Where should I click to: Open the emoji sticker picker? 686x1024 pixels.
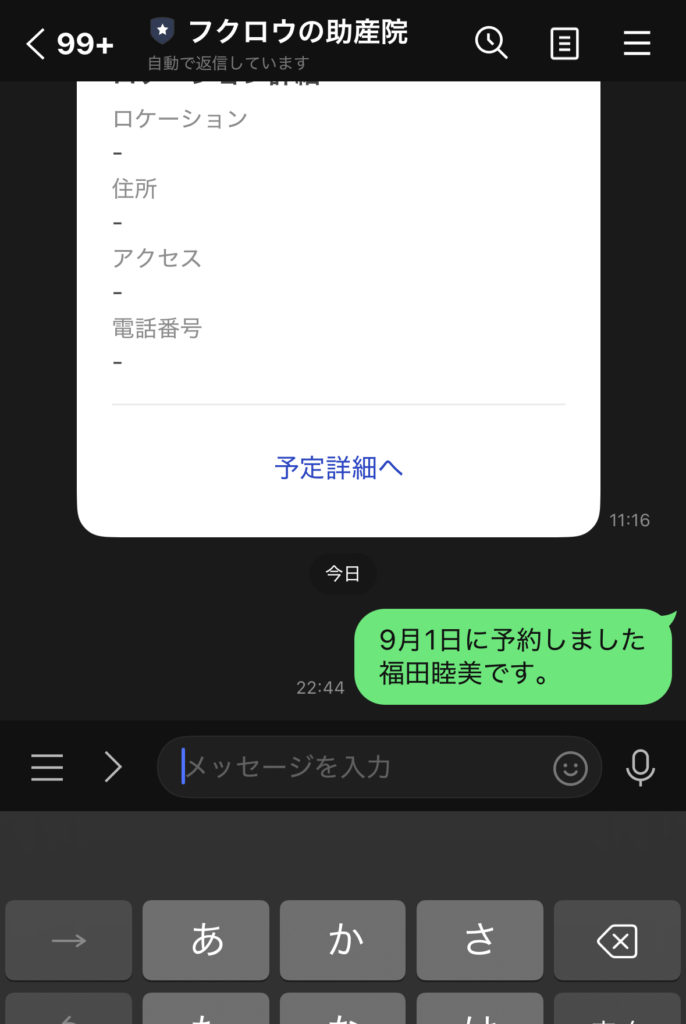coord(570,767)
